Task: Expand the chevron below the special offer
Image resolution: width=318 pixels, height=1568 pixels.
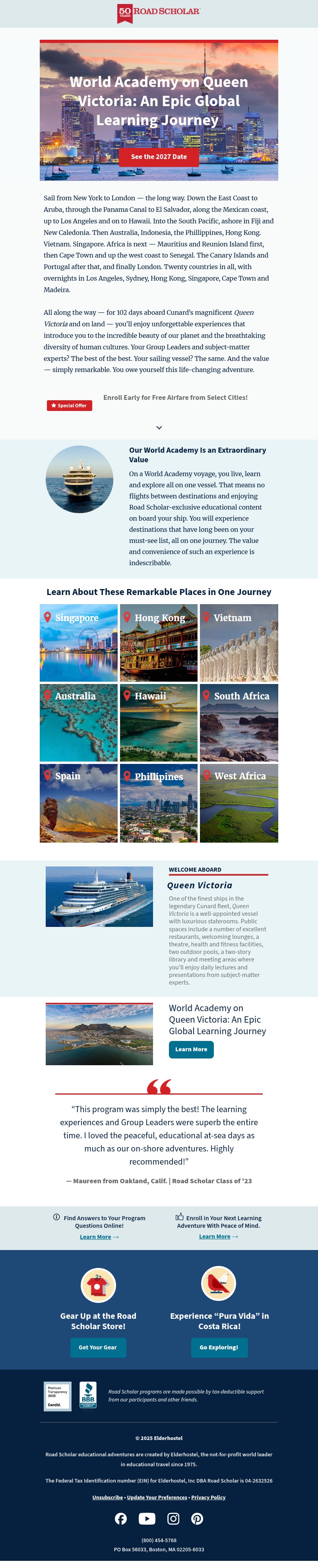Action: click(x=159, y=428)
